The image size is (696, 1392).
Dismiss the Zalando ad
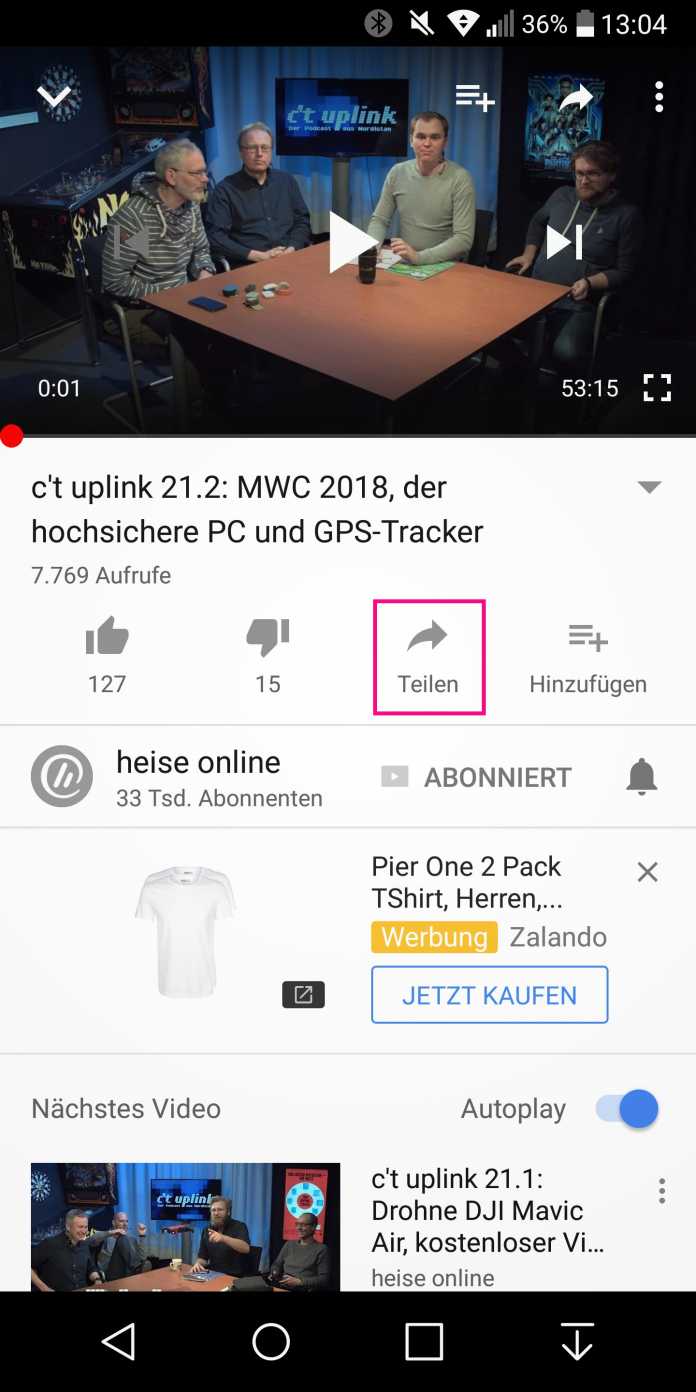click(x=648, y=872)
